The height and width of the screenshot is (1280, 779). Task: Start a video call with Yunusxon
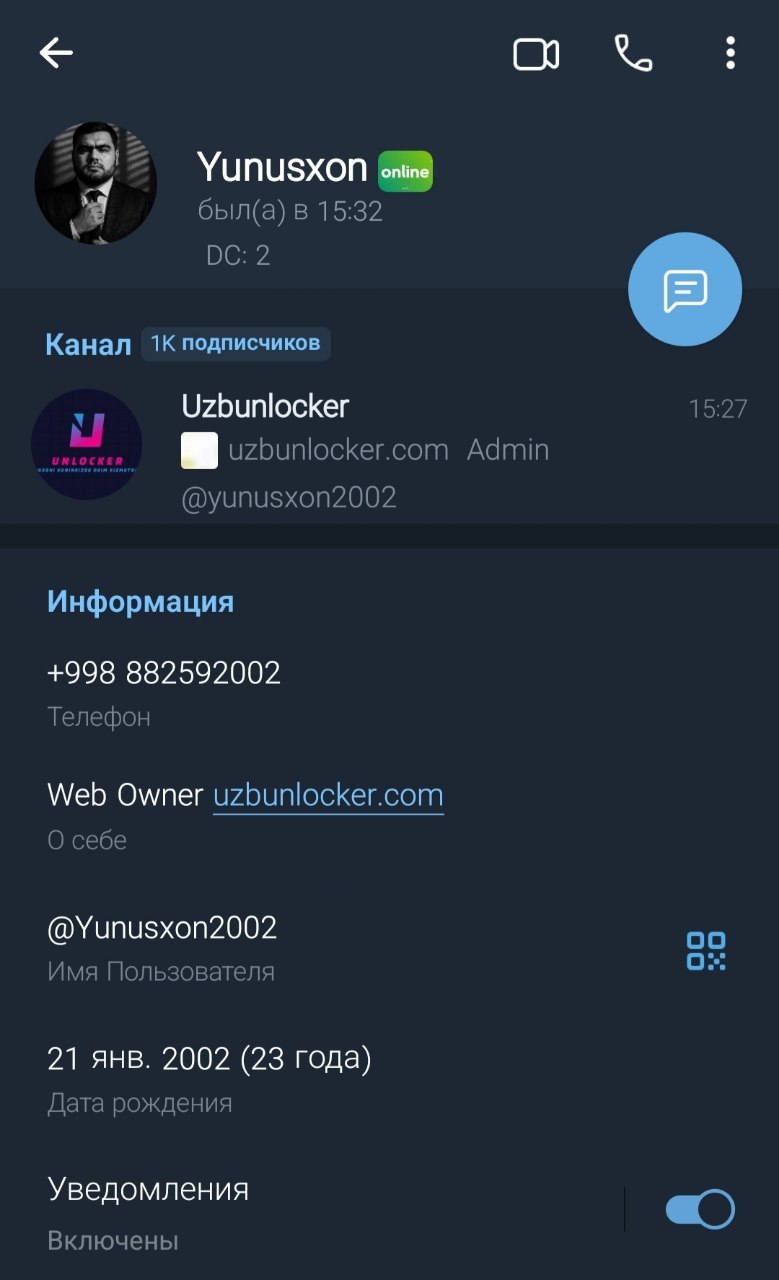click(536, 54)
